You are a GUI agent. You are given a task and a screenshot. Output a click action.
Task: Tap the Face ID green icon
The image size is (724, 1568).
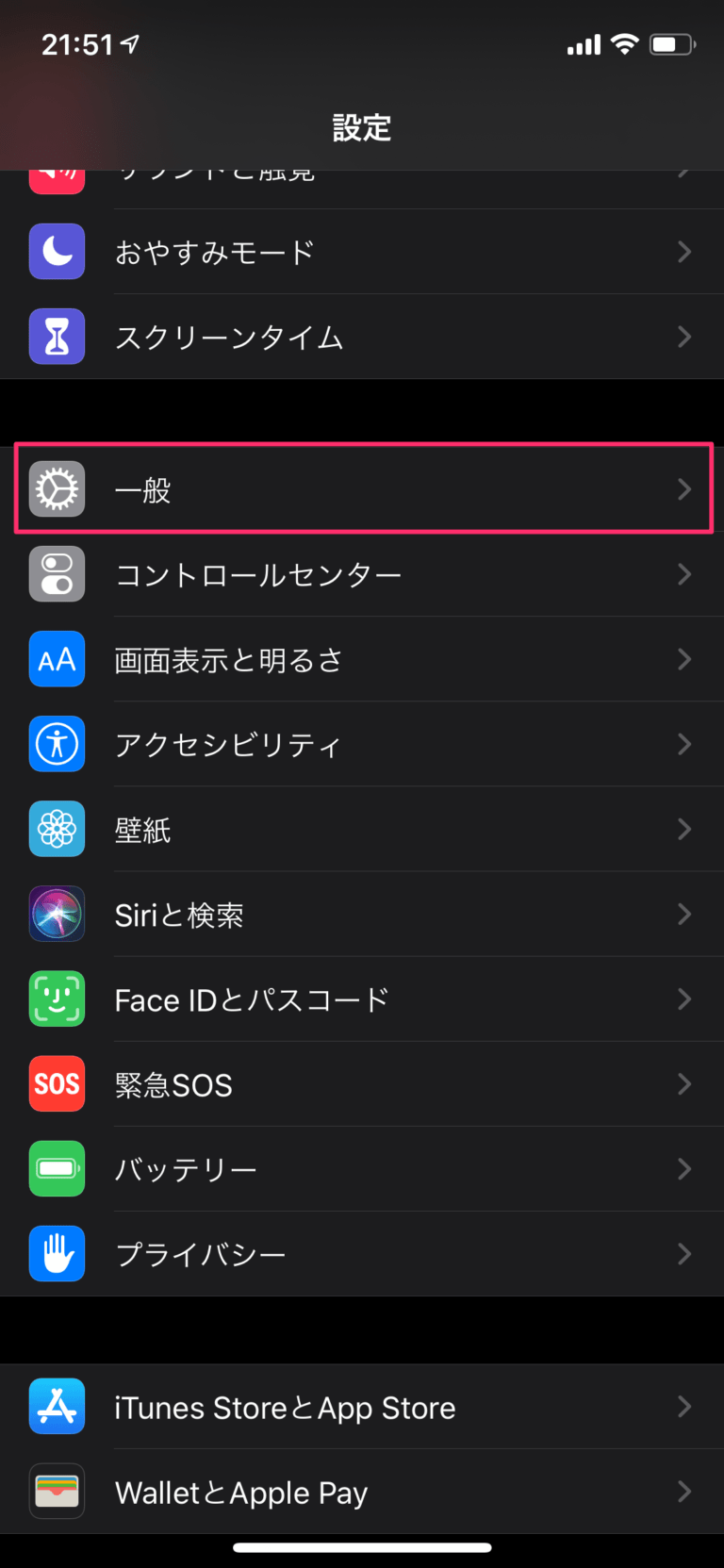coord(57,999)
